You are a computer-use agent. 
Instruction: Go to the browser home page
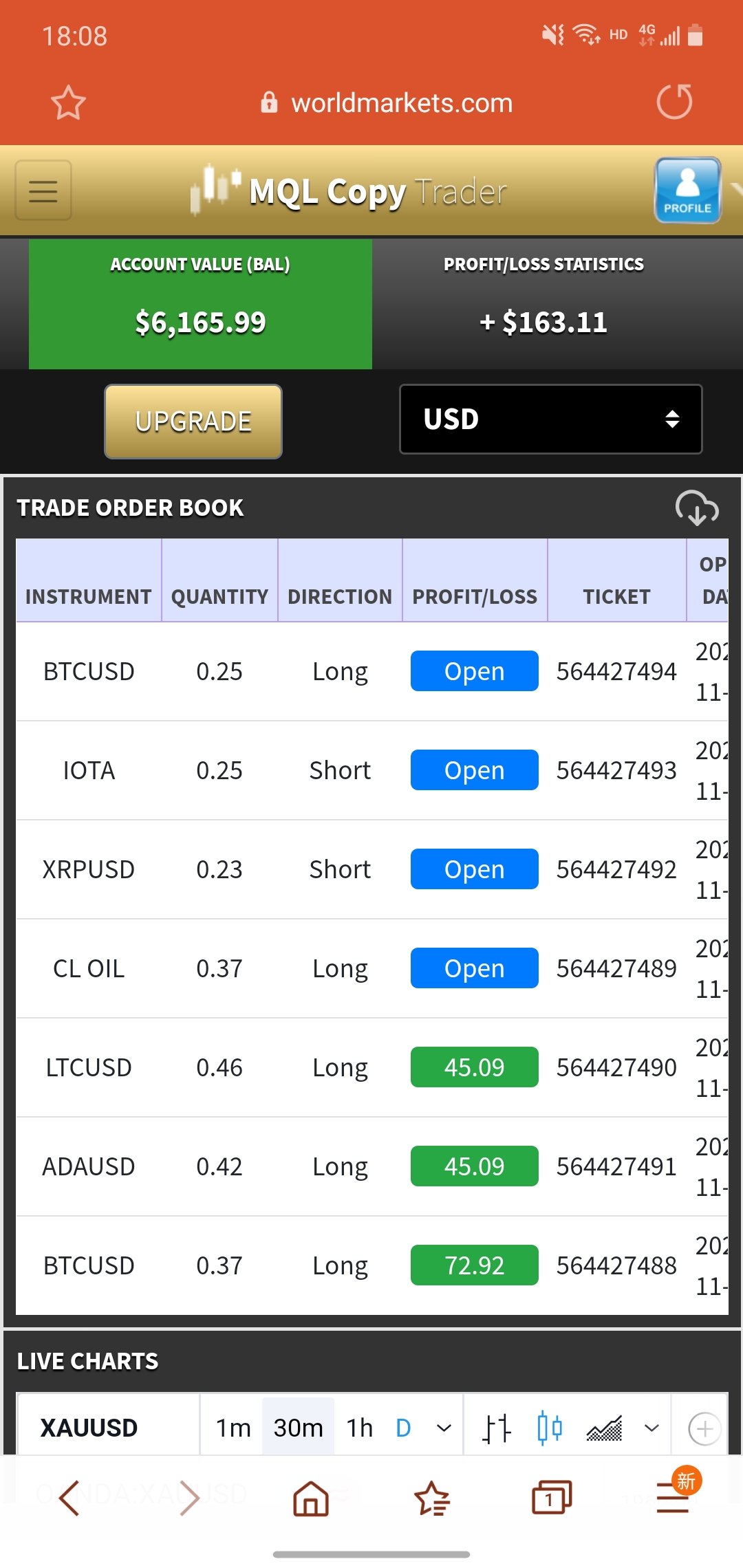pyautogui.click(x=311, y=1498)
